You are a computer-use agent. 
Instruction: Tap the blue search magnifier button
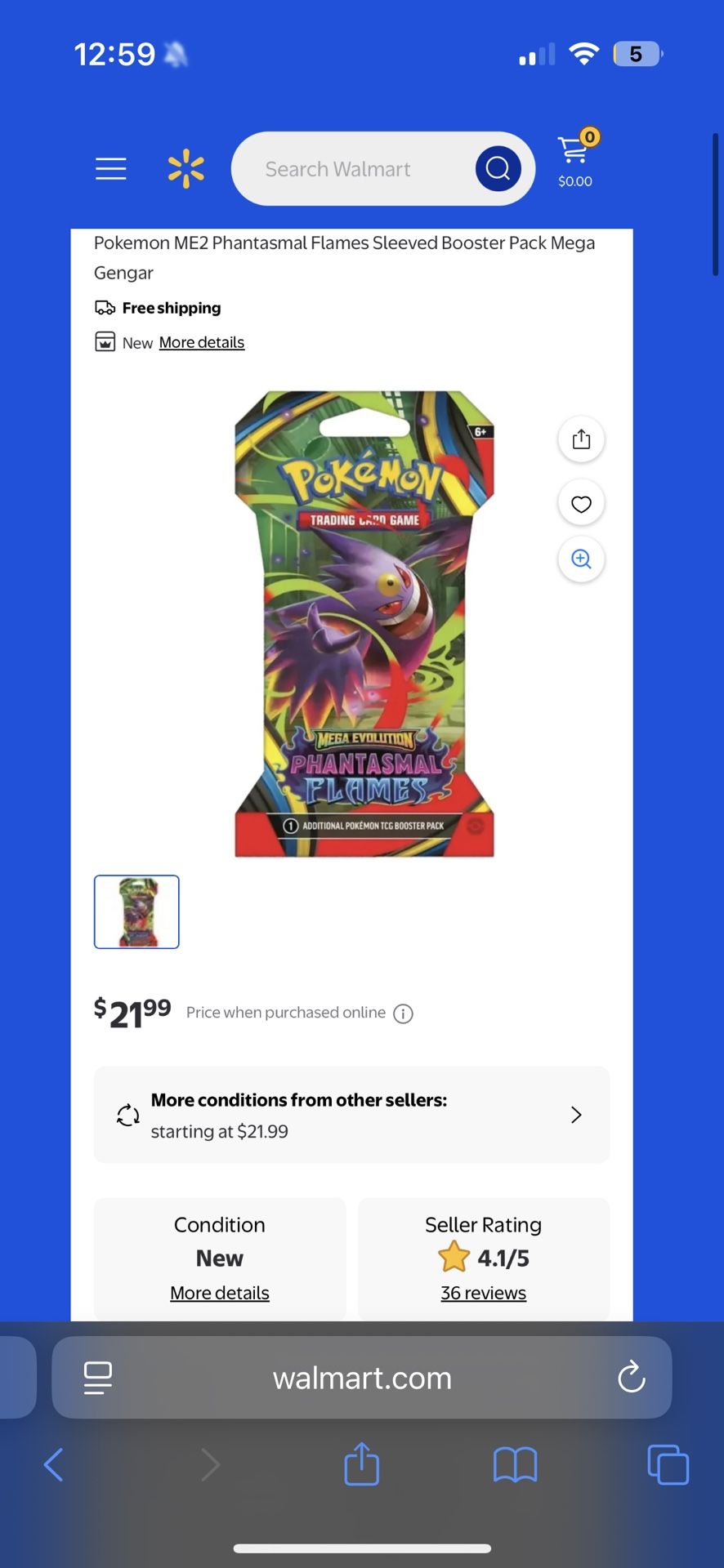click(x=498, y=169)
